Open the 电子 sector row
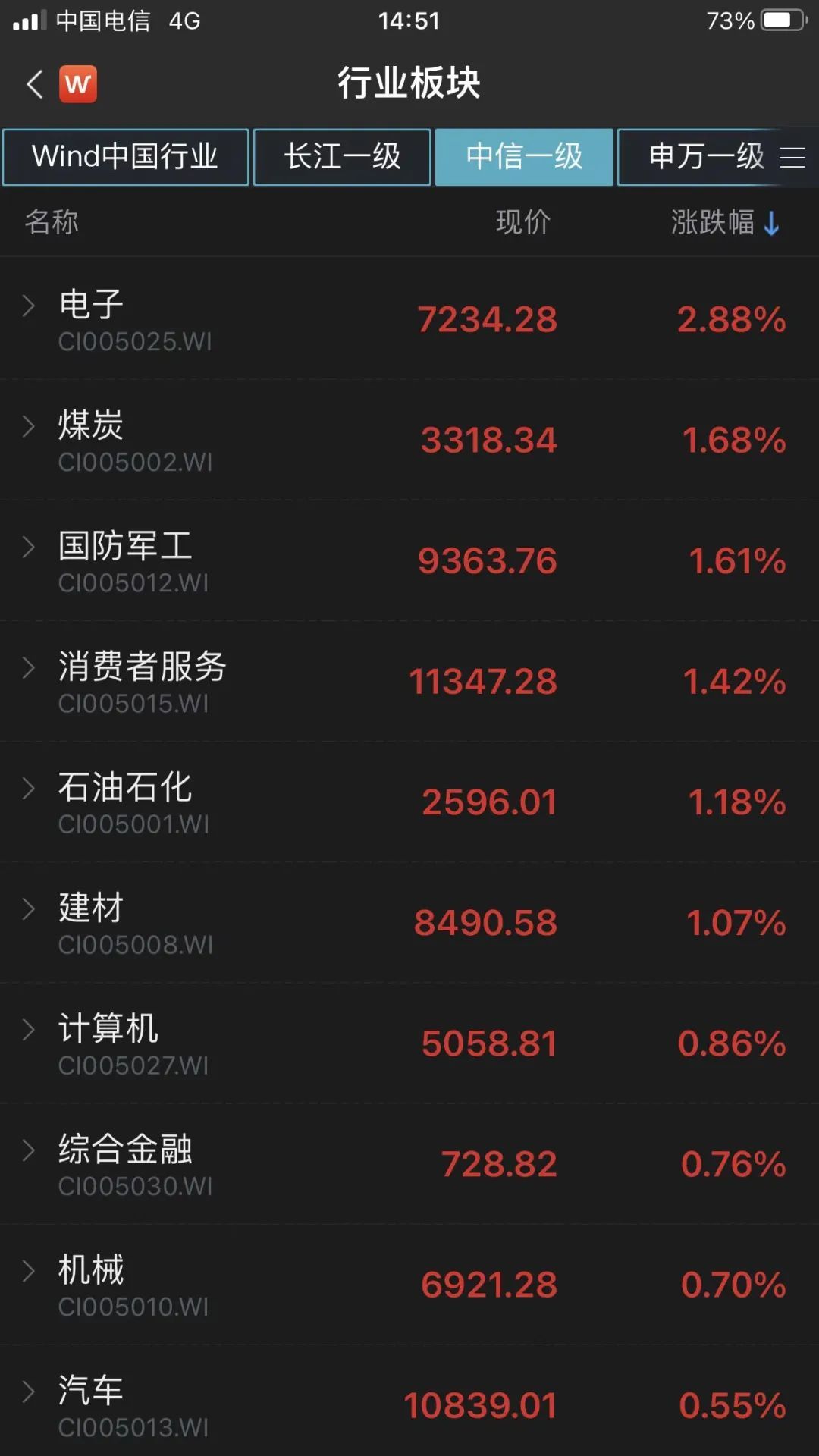 click(x=409, y=318)
